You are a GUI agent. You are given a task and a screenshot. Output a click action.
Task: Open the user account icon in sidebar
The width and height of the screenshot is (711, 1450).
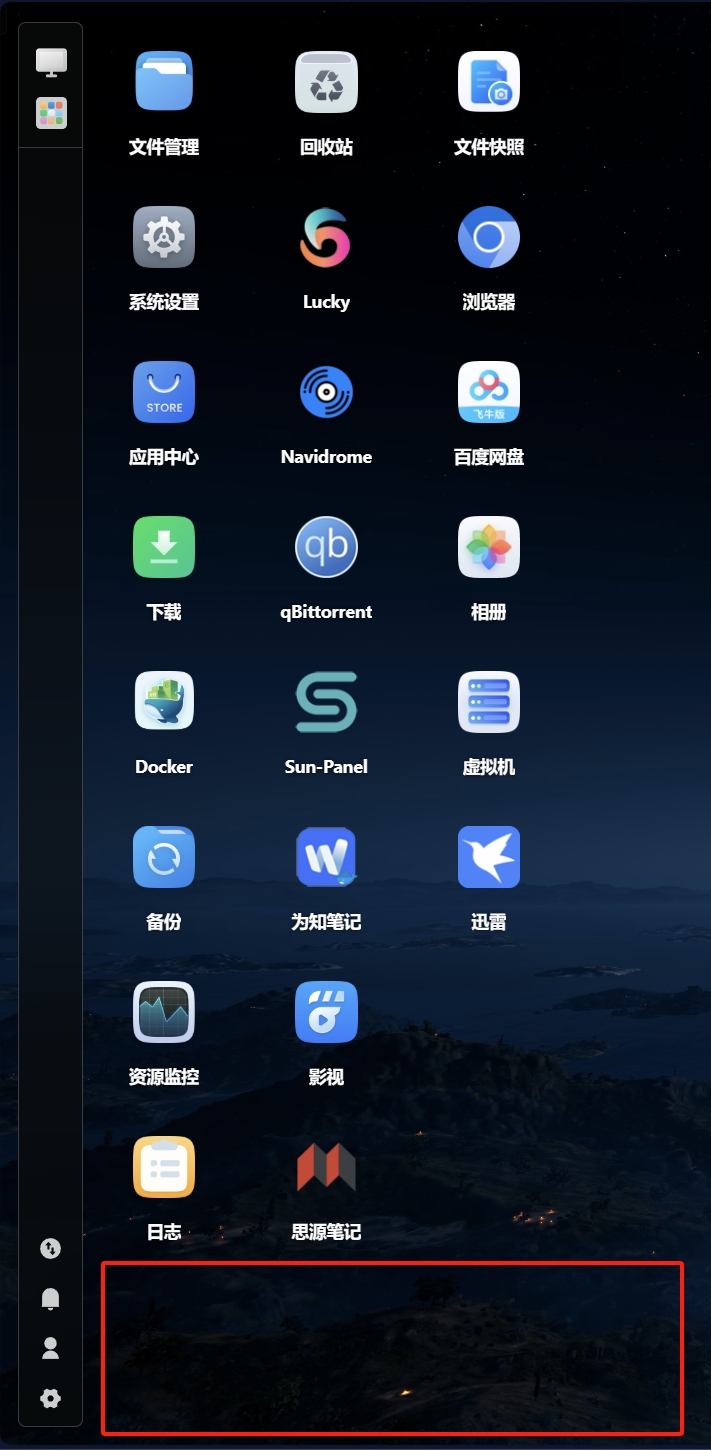click(50, 1348)
